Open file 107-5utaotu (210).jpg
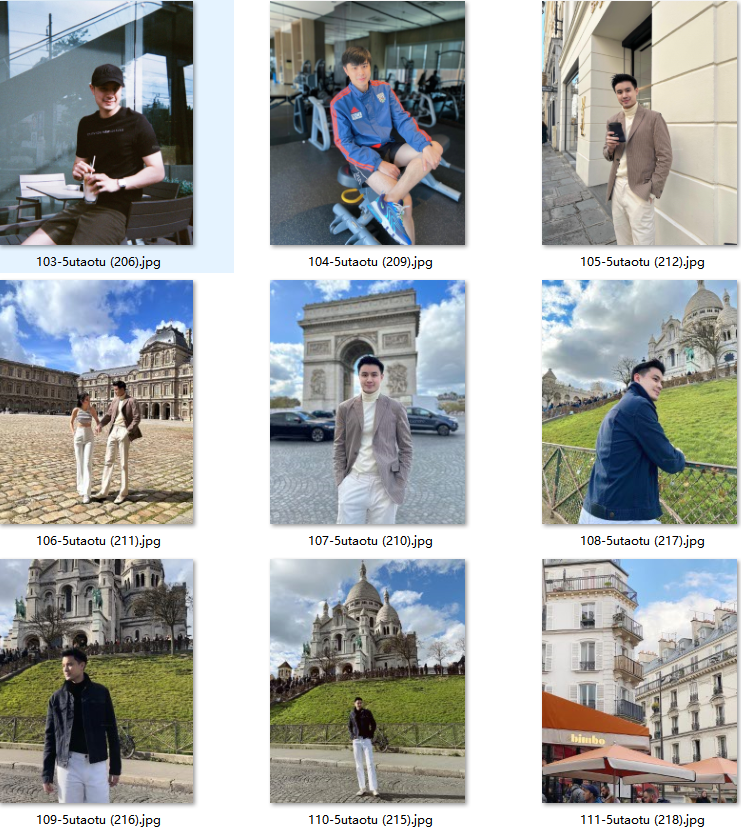The image size is (741, 830). click(367, 402)
